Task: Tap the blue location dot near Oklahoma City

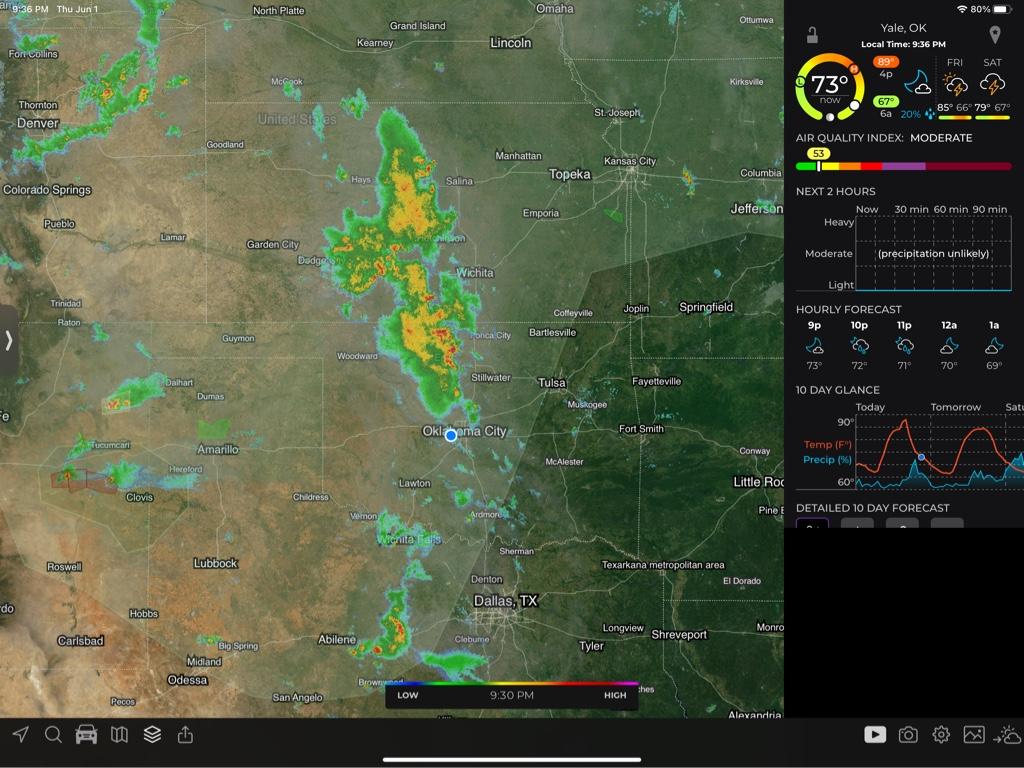Action: (451, 435)
